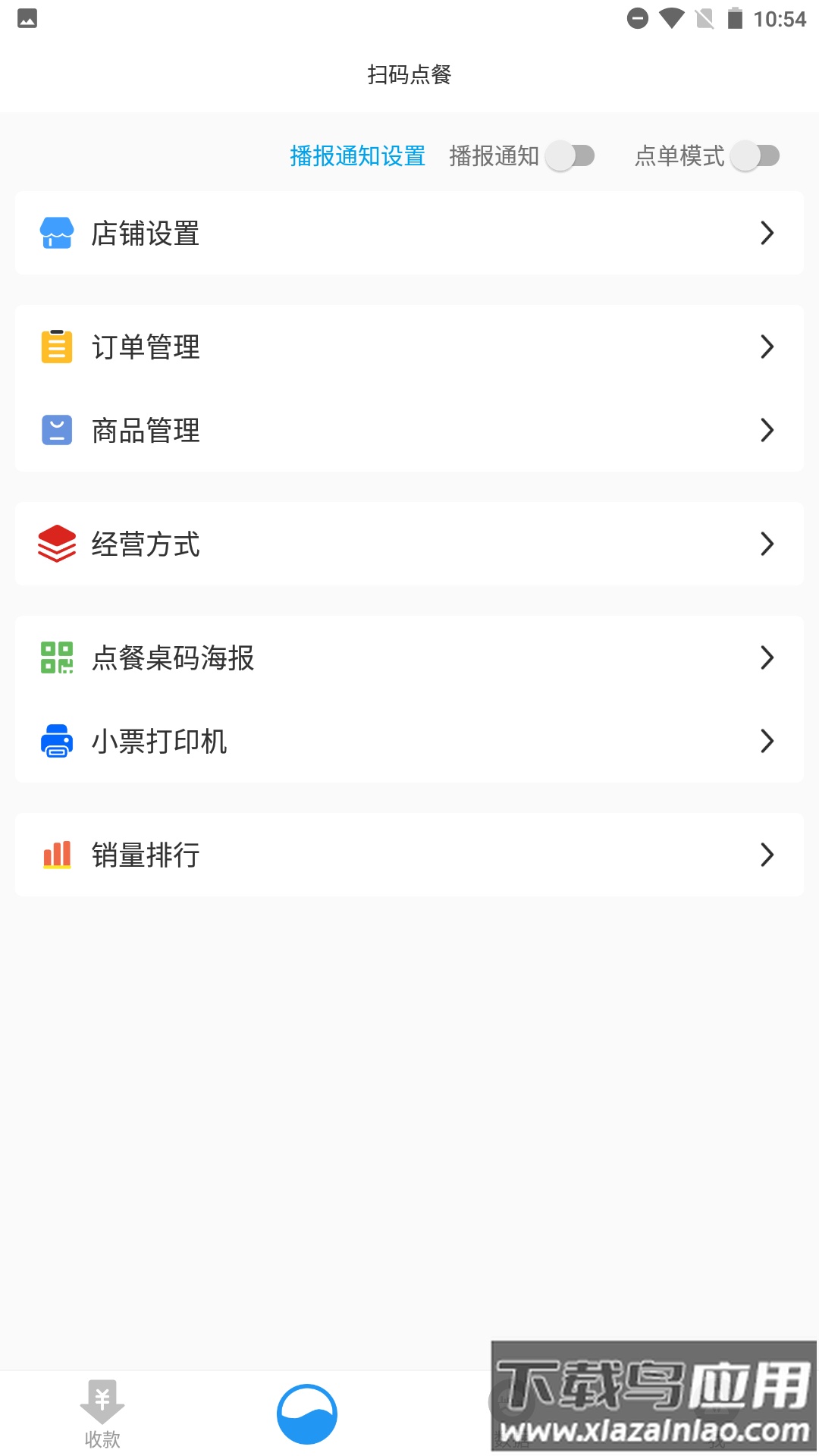This screenshot has width=819, height=1456.
Task: Open 销量排行 via the bar chart icon
Action: 56,855
